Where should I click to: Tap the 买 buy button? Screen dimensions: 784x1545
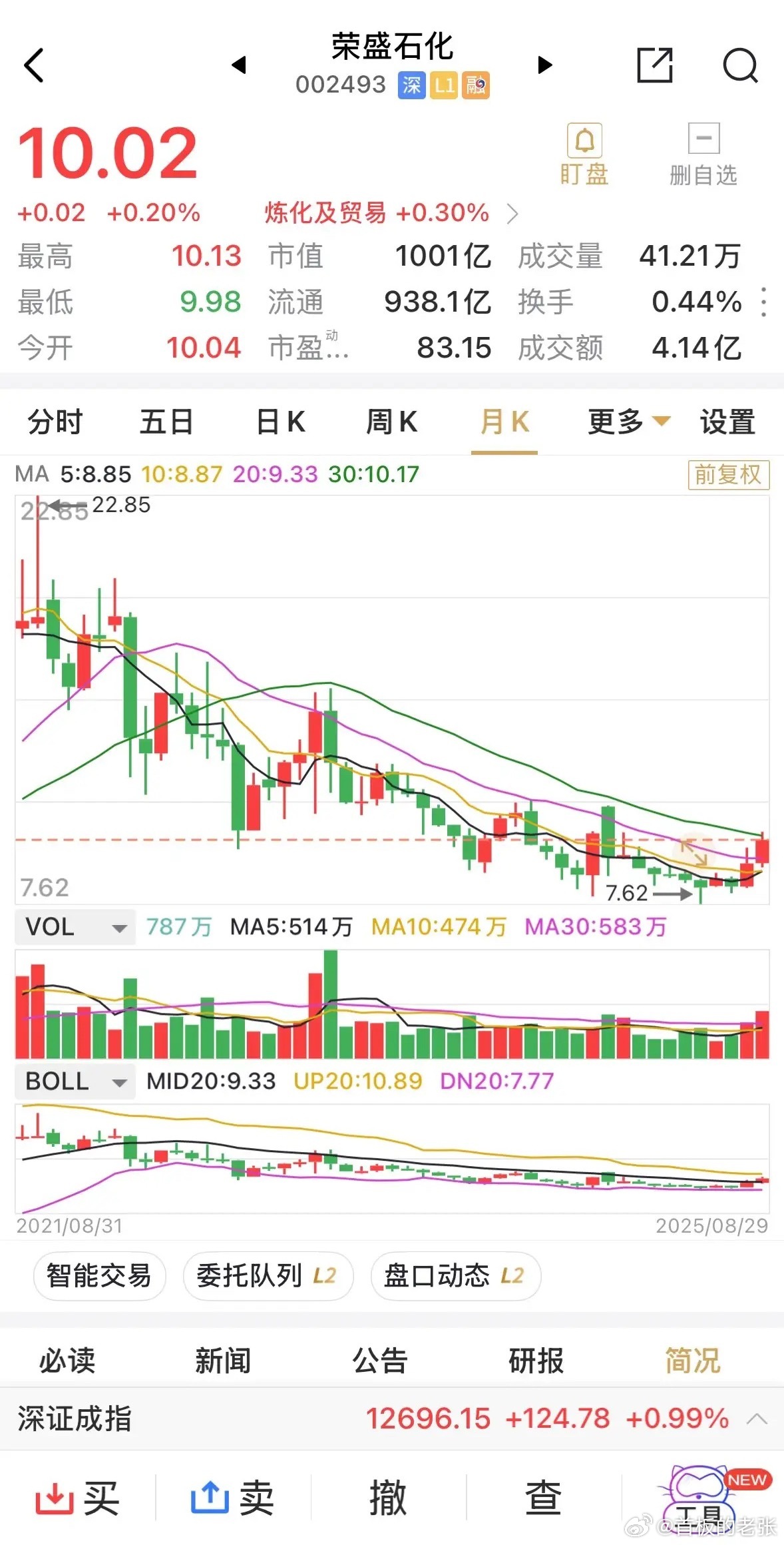coord(78,1498)
